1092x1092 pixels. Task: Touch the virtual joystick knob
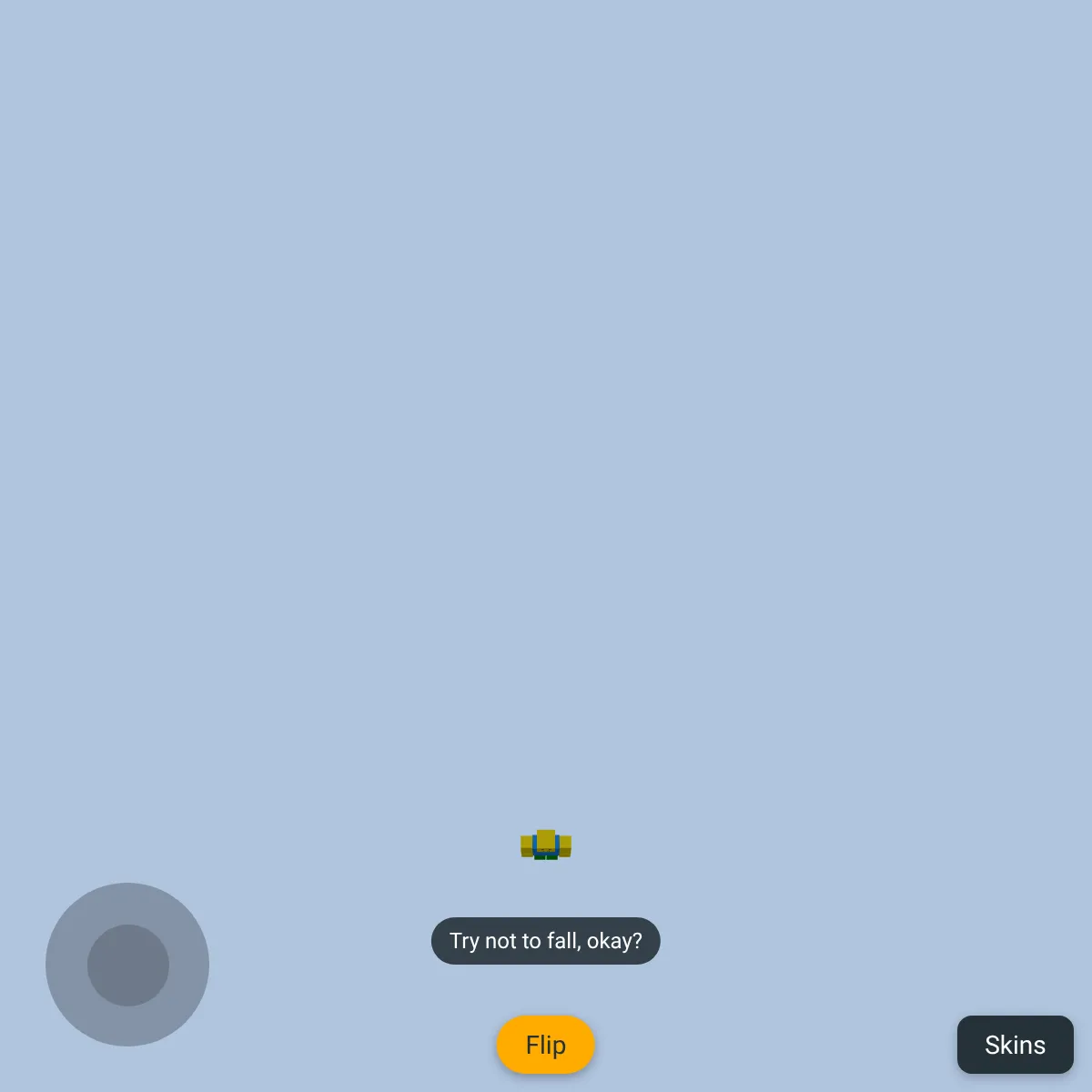(x=128, y=966)
